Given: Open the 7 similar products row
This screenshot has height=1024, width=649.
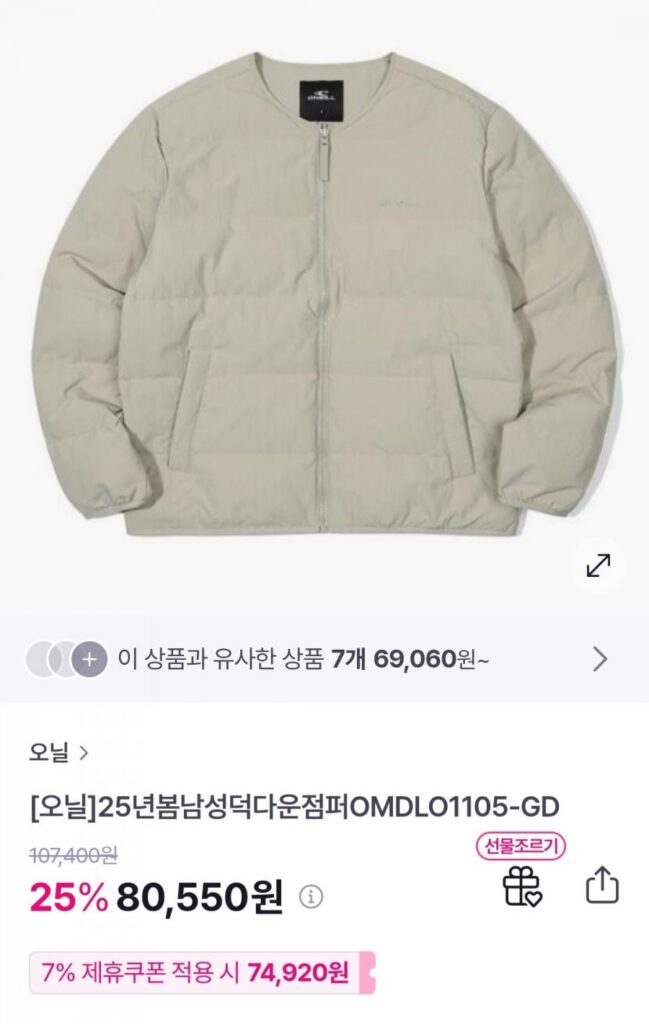Looking at the screenshot, I should [324, 659].
